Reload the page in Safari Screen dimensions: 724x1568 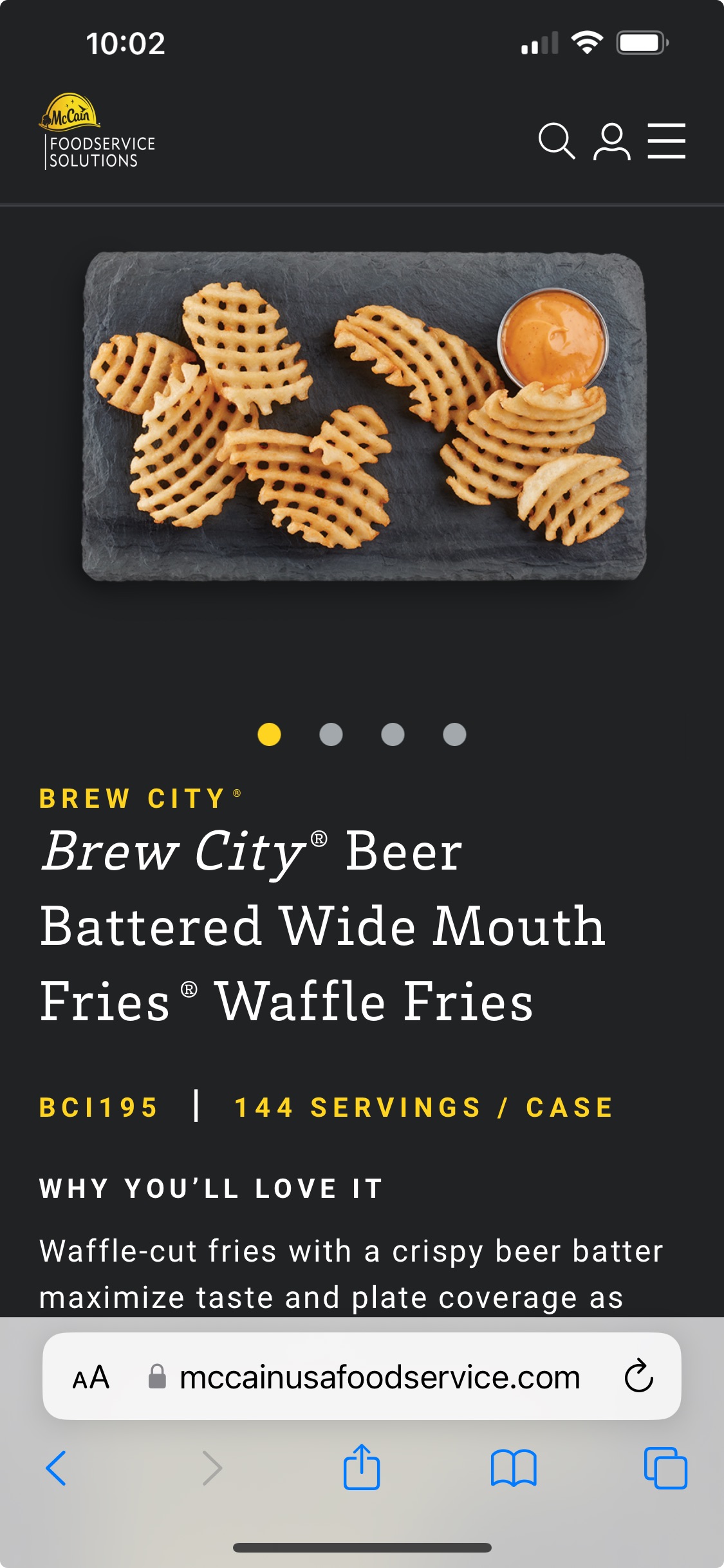(x=639, y=1376)
